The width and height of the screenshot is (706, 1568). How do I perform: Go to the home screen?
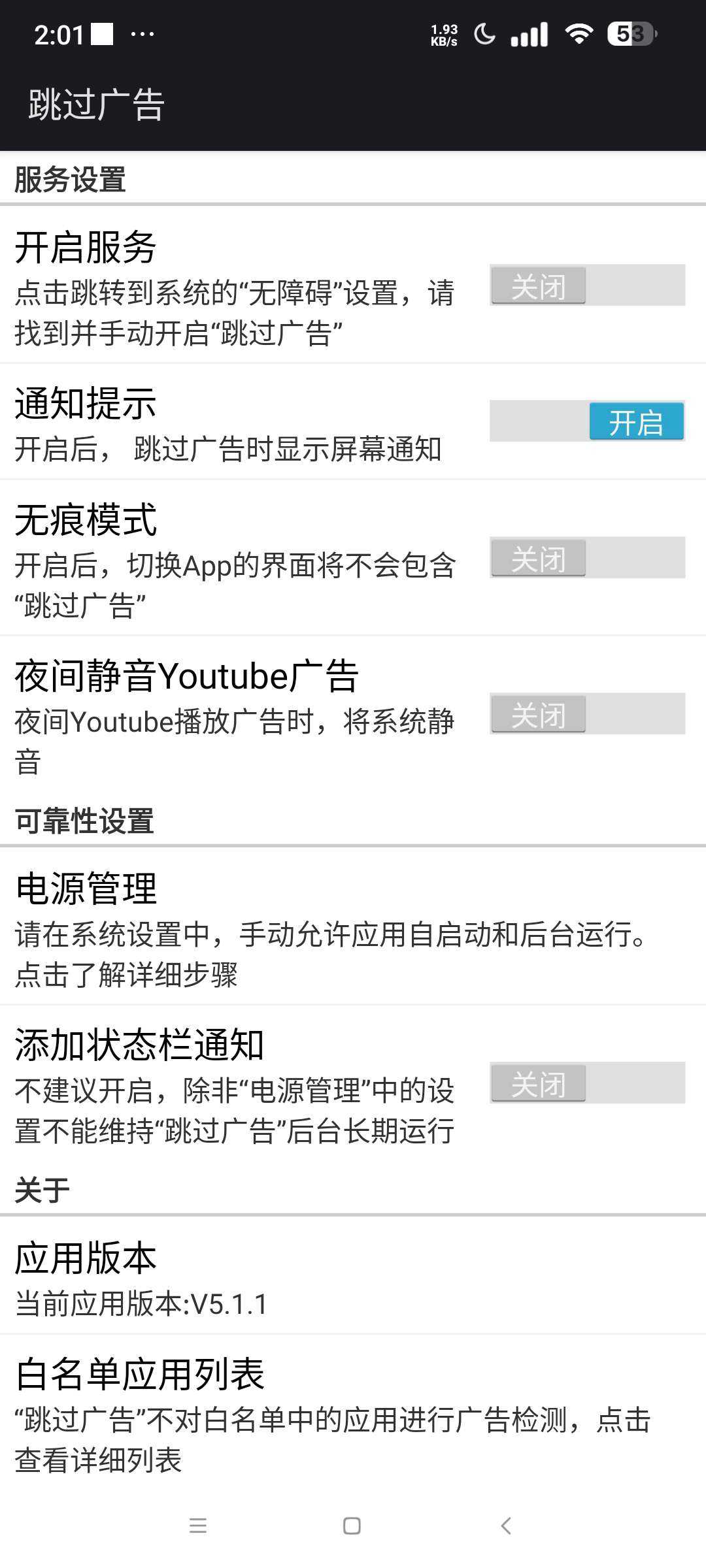[x=352, y=1526]
